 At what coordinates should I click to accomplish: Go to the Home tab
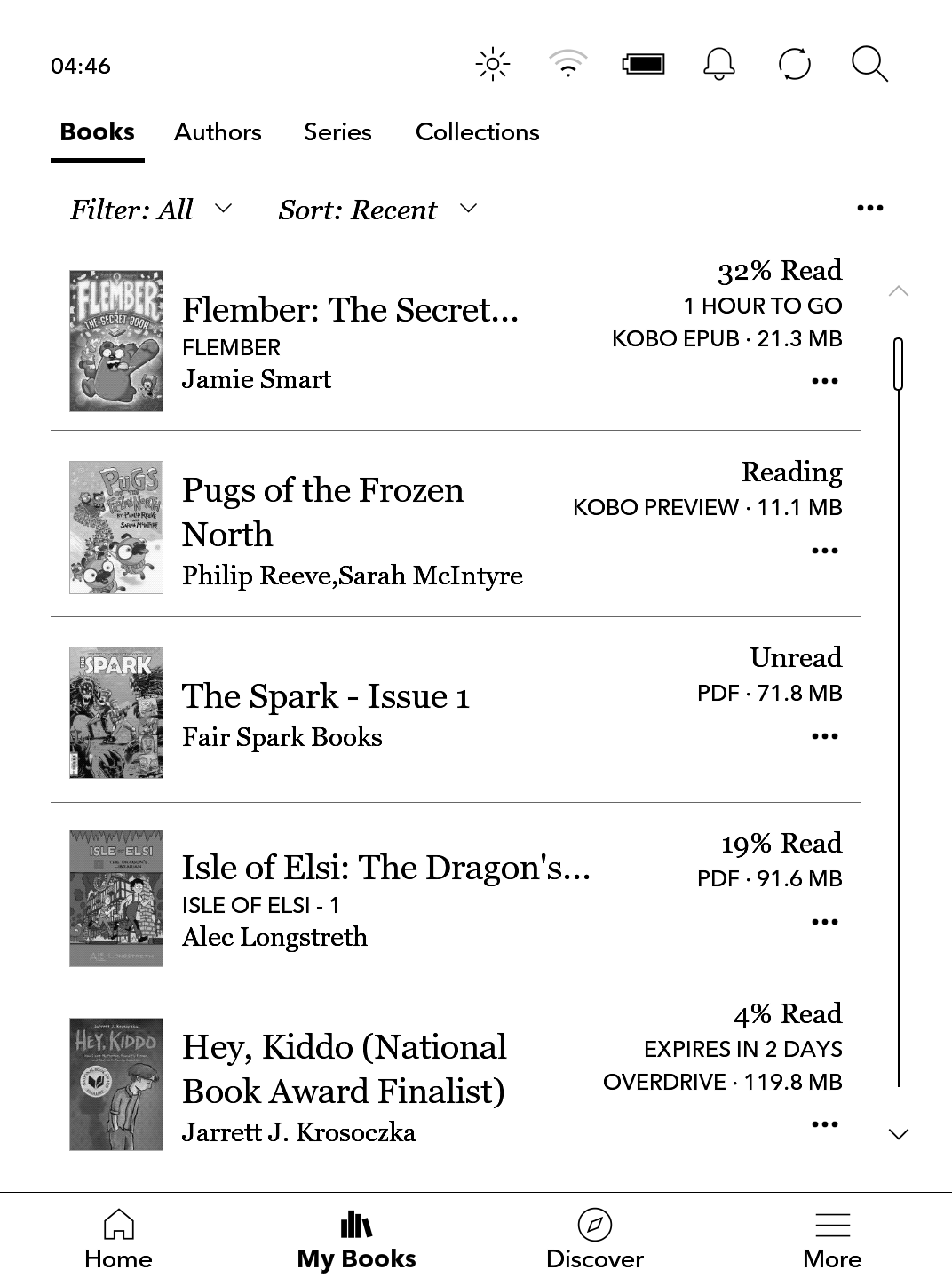click(118, 1239)
